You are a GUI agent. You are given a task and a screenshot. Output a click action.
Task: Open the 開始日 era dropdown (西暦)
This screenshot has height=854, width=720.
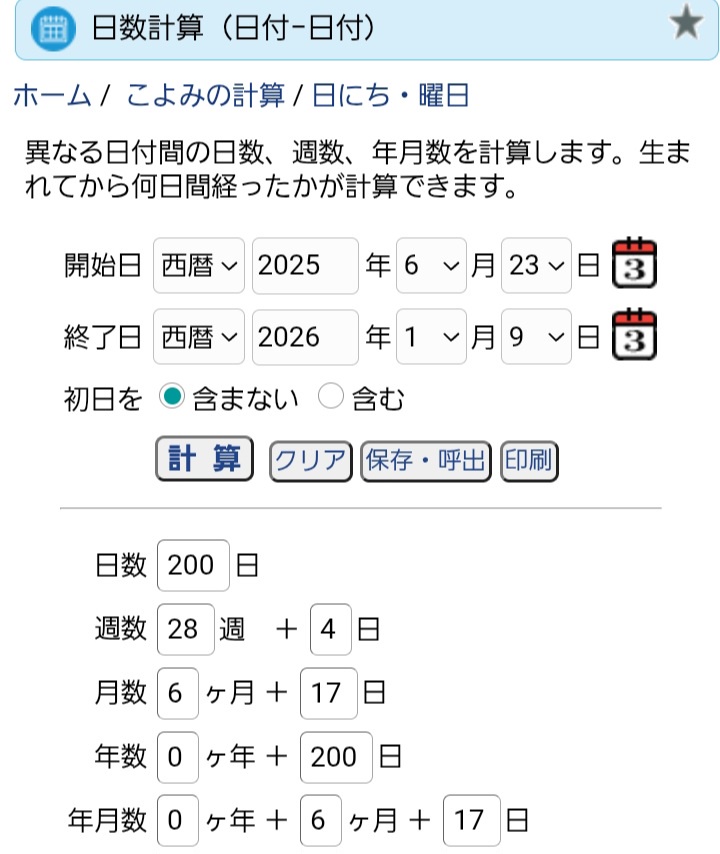(x=200, y=266)
